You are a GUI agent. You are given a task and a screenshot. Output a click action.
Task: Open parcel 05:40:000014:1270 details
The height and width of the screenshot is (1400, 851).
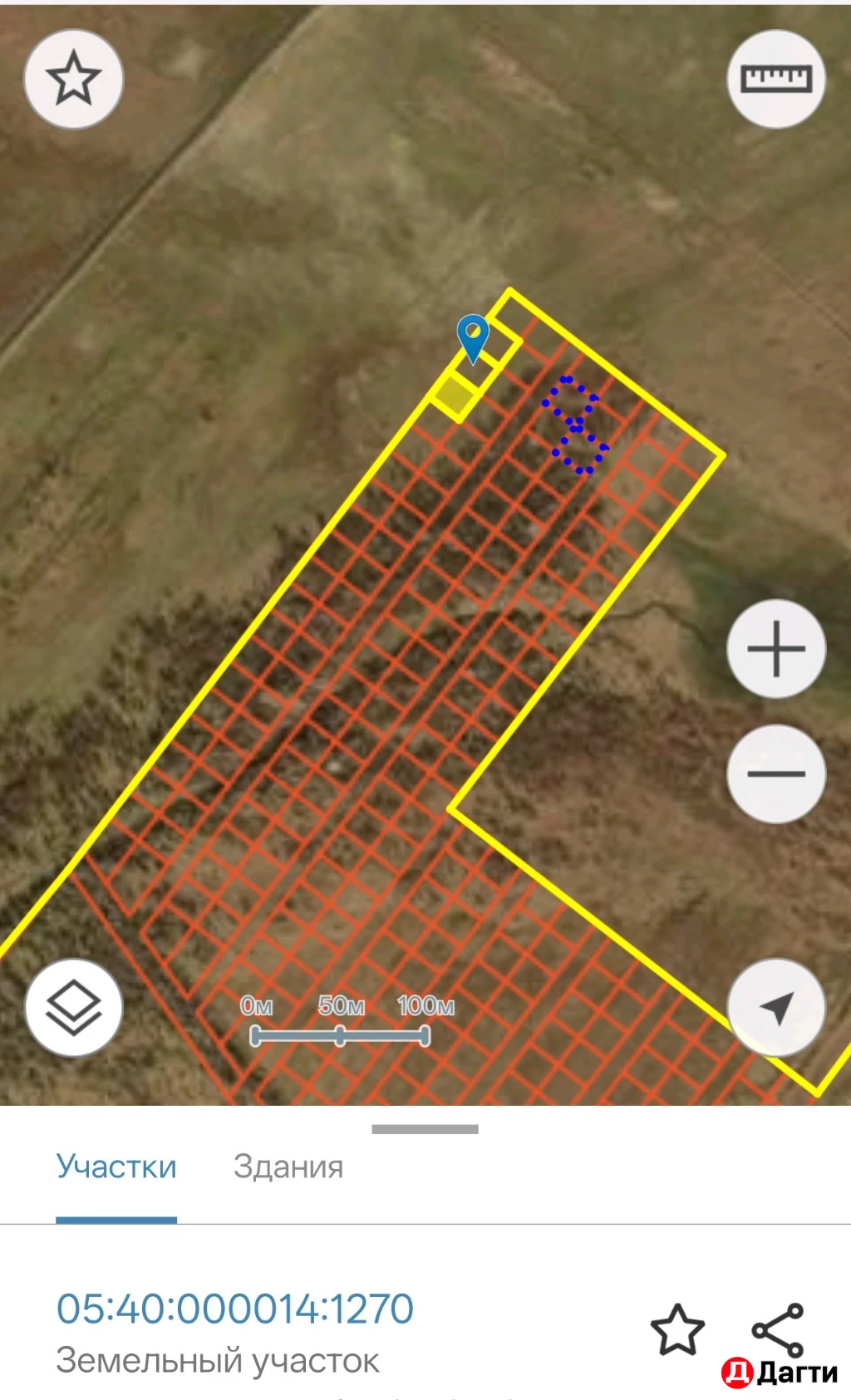click(x=234, y=1309)
